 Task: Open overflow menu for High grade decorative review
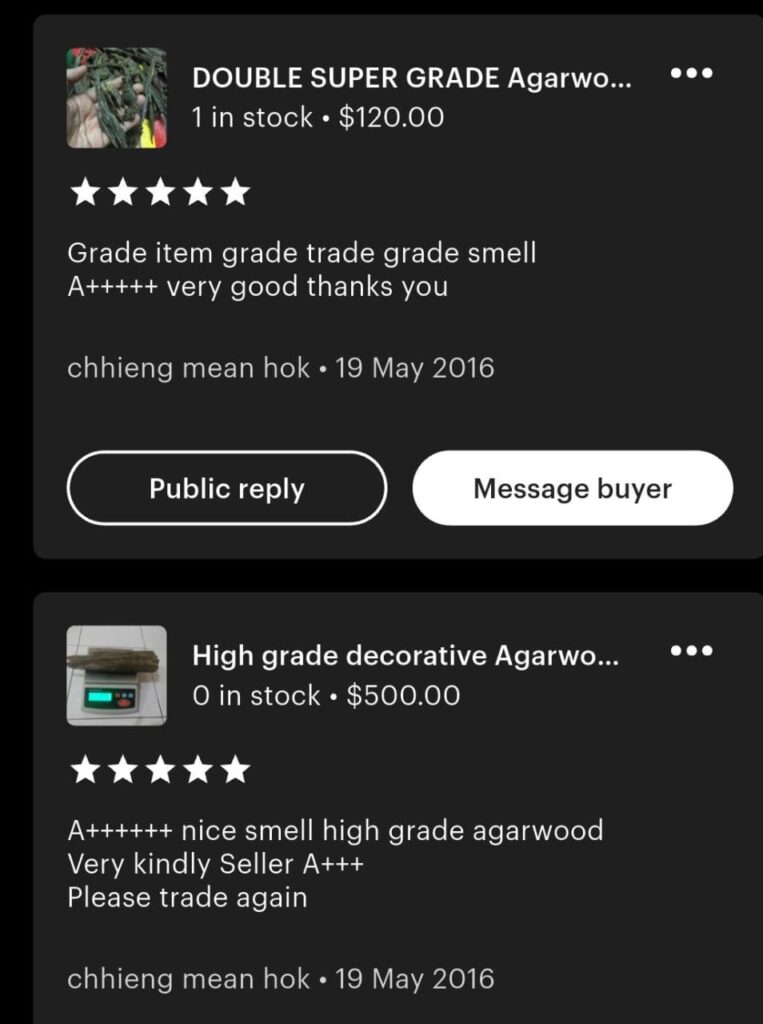(691, 651)
